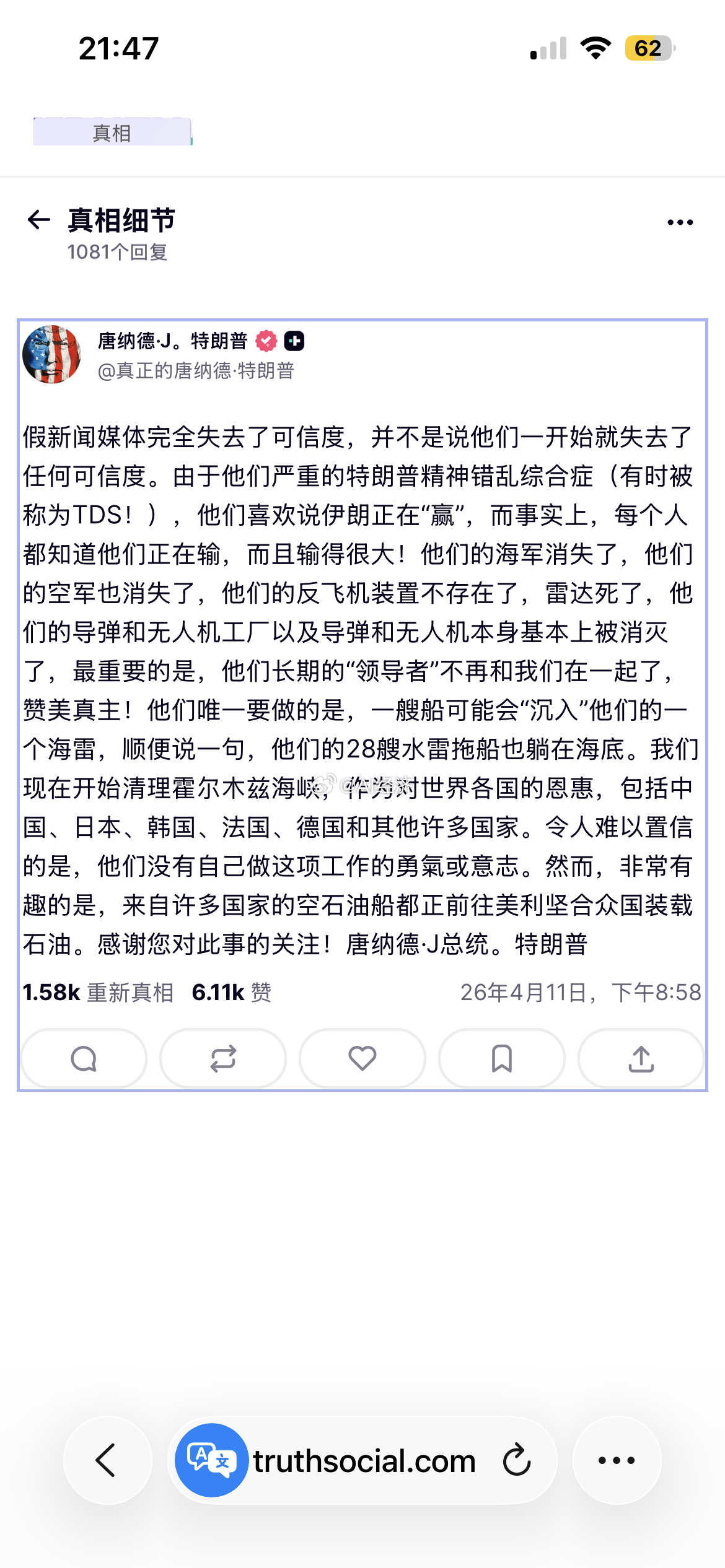Screen dimensions: 725x1568
Task: Go back using the header back arrow
Action: click(x=38, y=220)
